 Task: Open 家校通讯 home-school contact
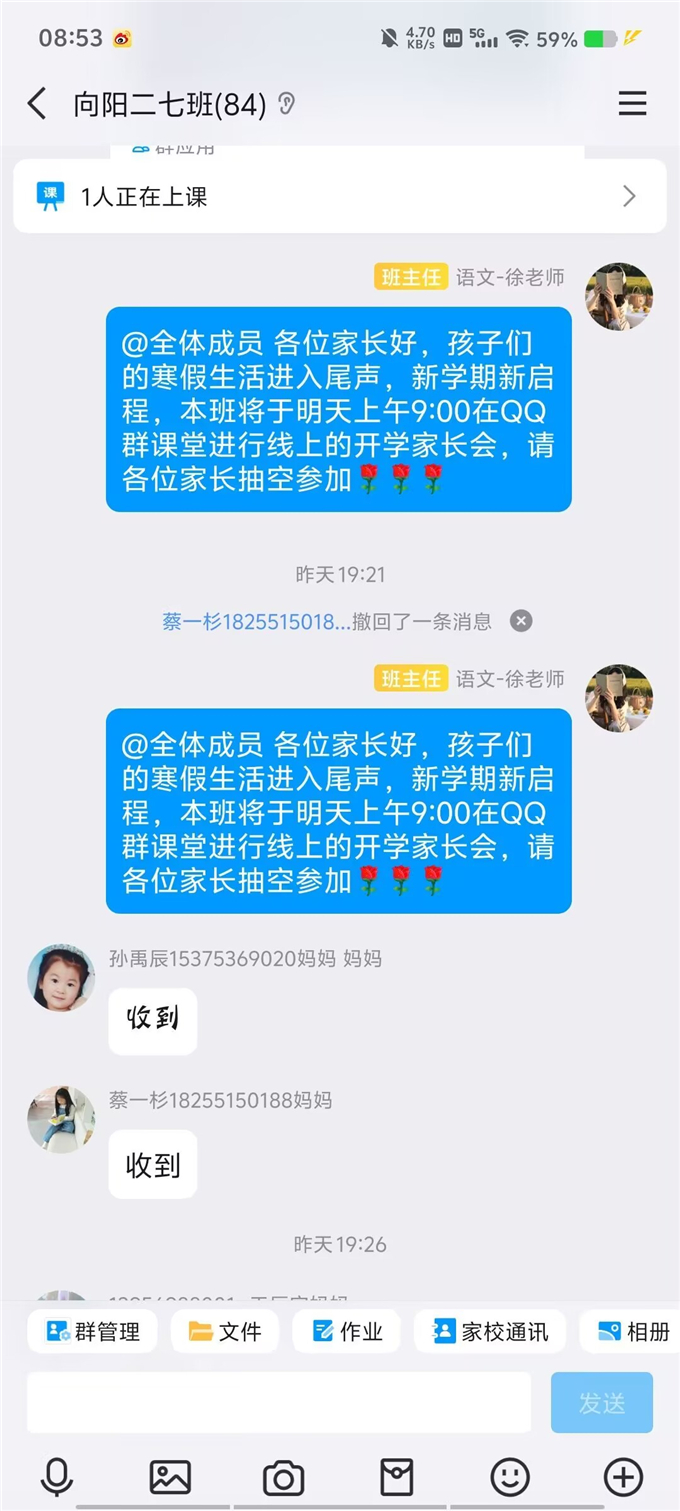(490, 1332)
